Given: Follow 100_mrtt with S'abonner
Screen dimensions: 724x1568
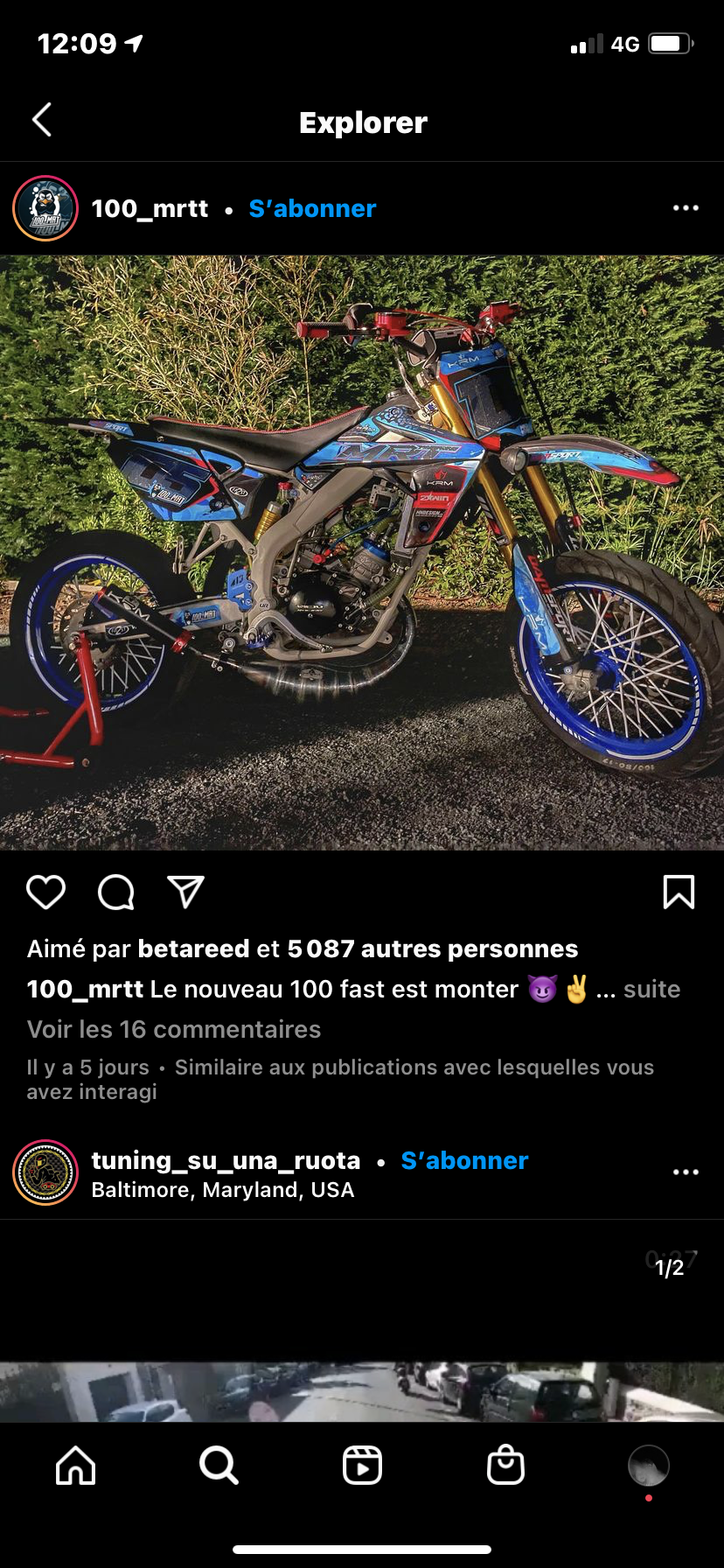Looking at the screenshot, I should click(312, 209).
